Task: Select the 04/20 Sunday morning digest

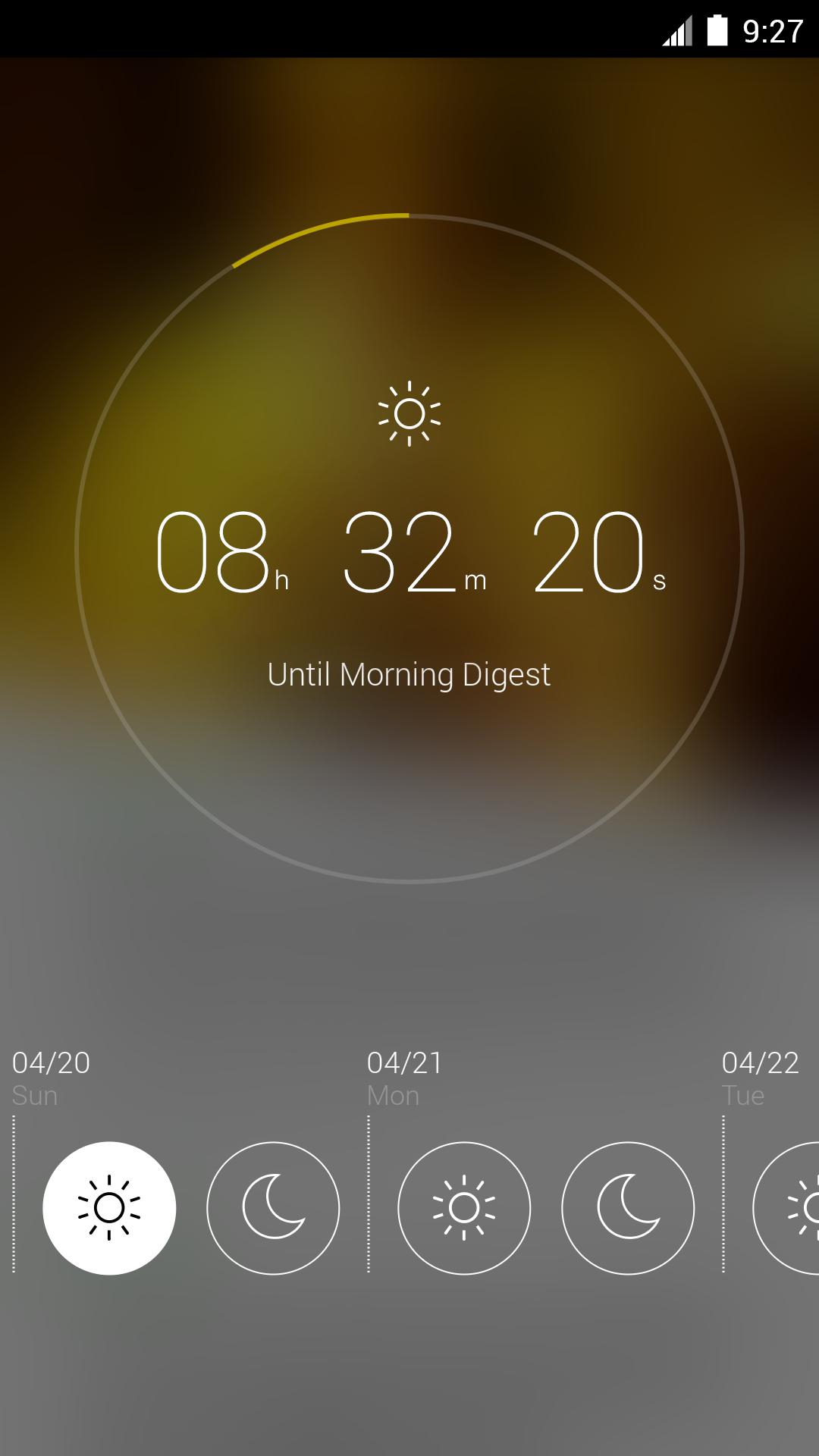Action: pyautogui.click(x=109, y=1207)
